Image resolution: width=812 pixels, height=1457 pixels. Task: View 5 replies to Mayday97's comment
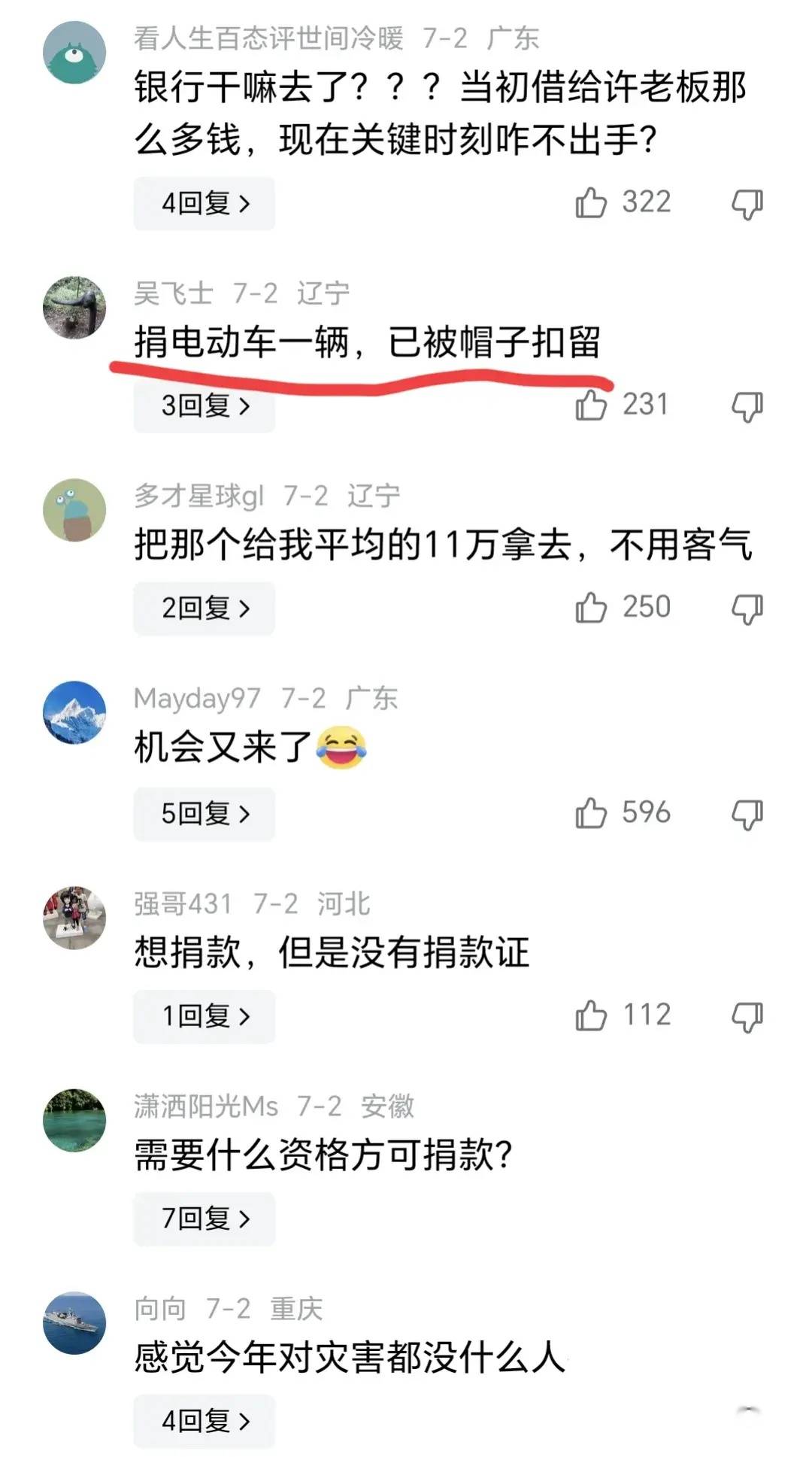(x=204, y=813)
